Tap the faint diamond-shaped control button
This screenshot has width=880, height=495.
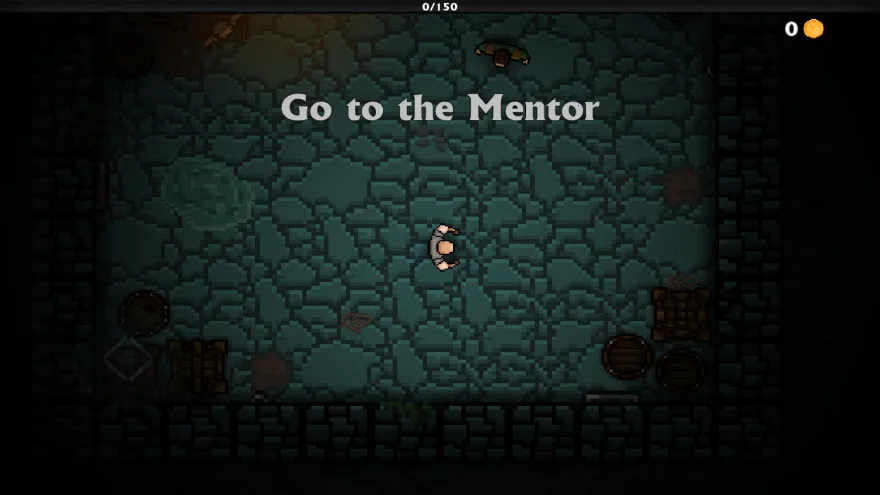(x=128, y=359)
